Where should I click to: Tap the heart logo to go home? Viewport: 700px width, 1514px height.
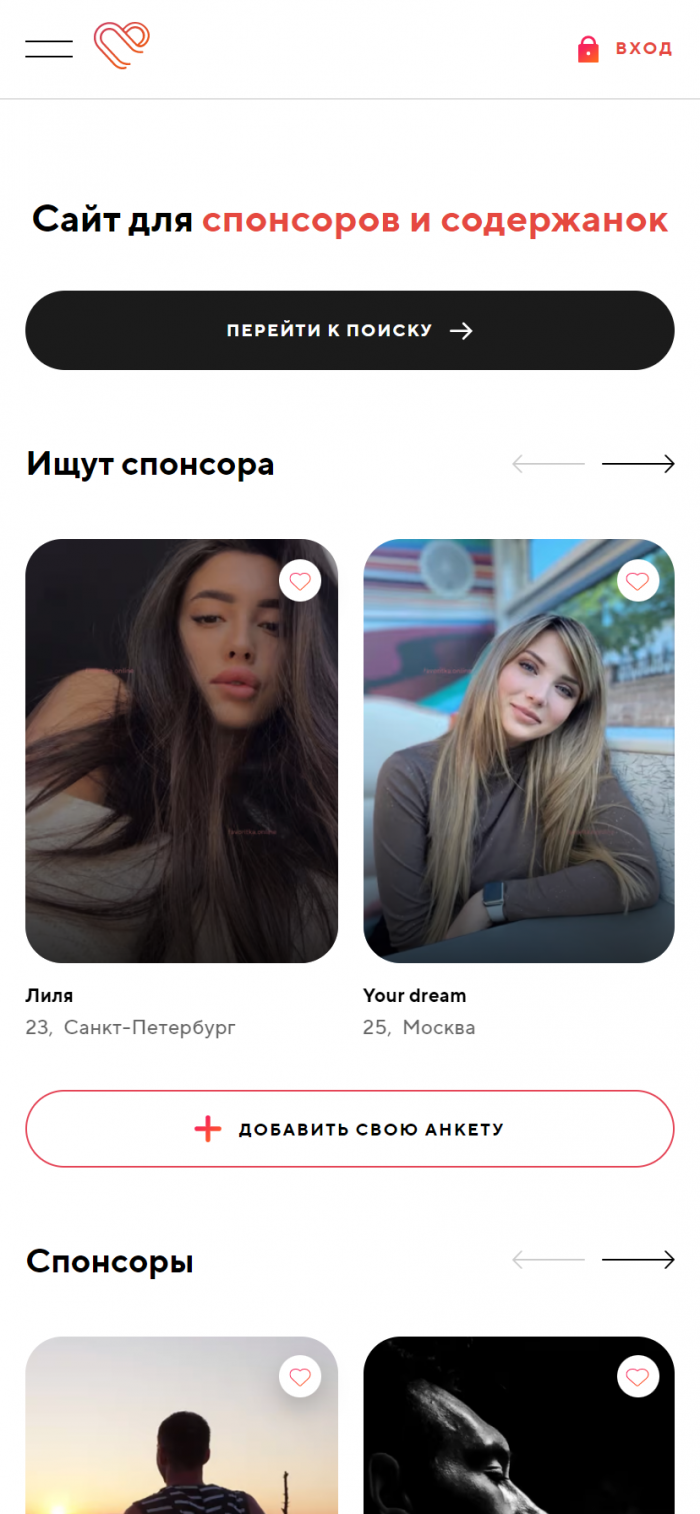pyautogui.click(x=121, y=46)
